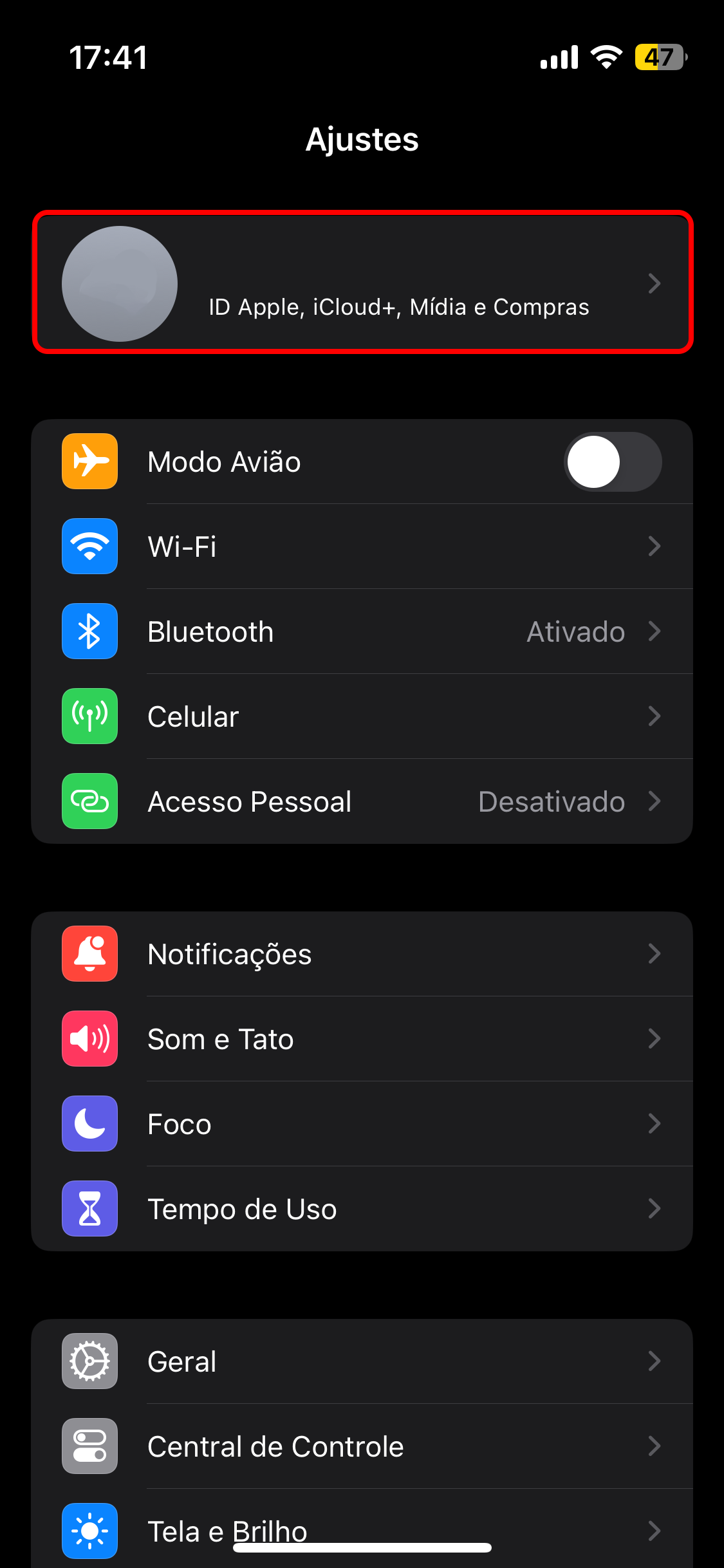Viewport: 724px width, 1568px height.
Task: Open Foco settings
Action: click(362, 1124)
